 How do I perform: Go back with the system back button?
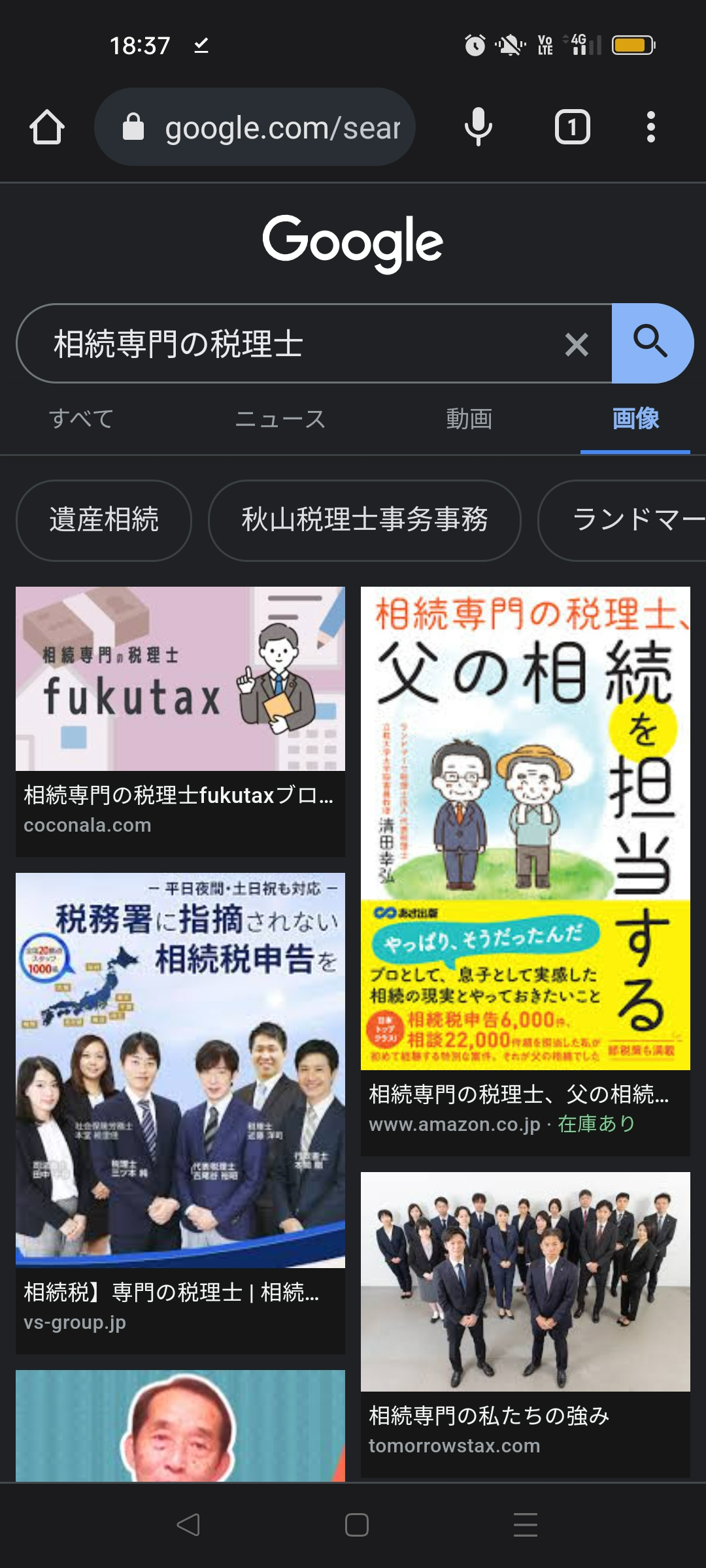pos(188,1525)
